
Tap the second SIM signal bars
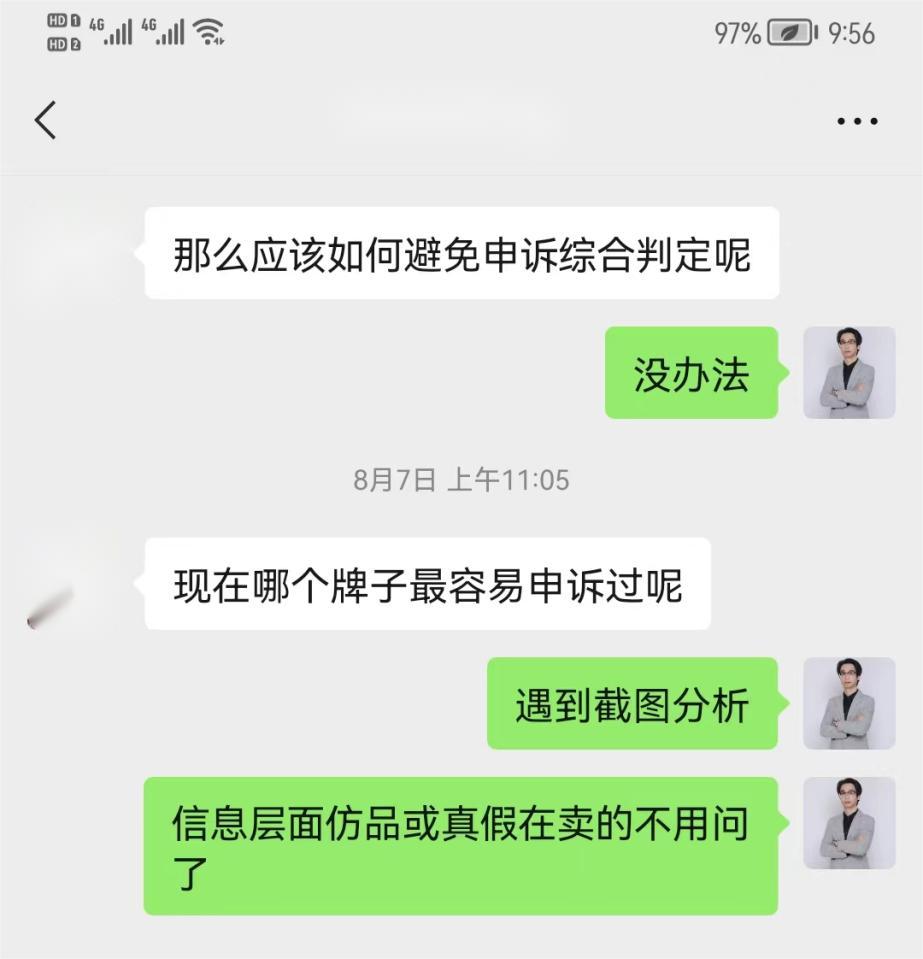pyautogui.click(x=169, y=31)
